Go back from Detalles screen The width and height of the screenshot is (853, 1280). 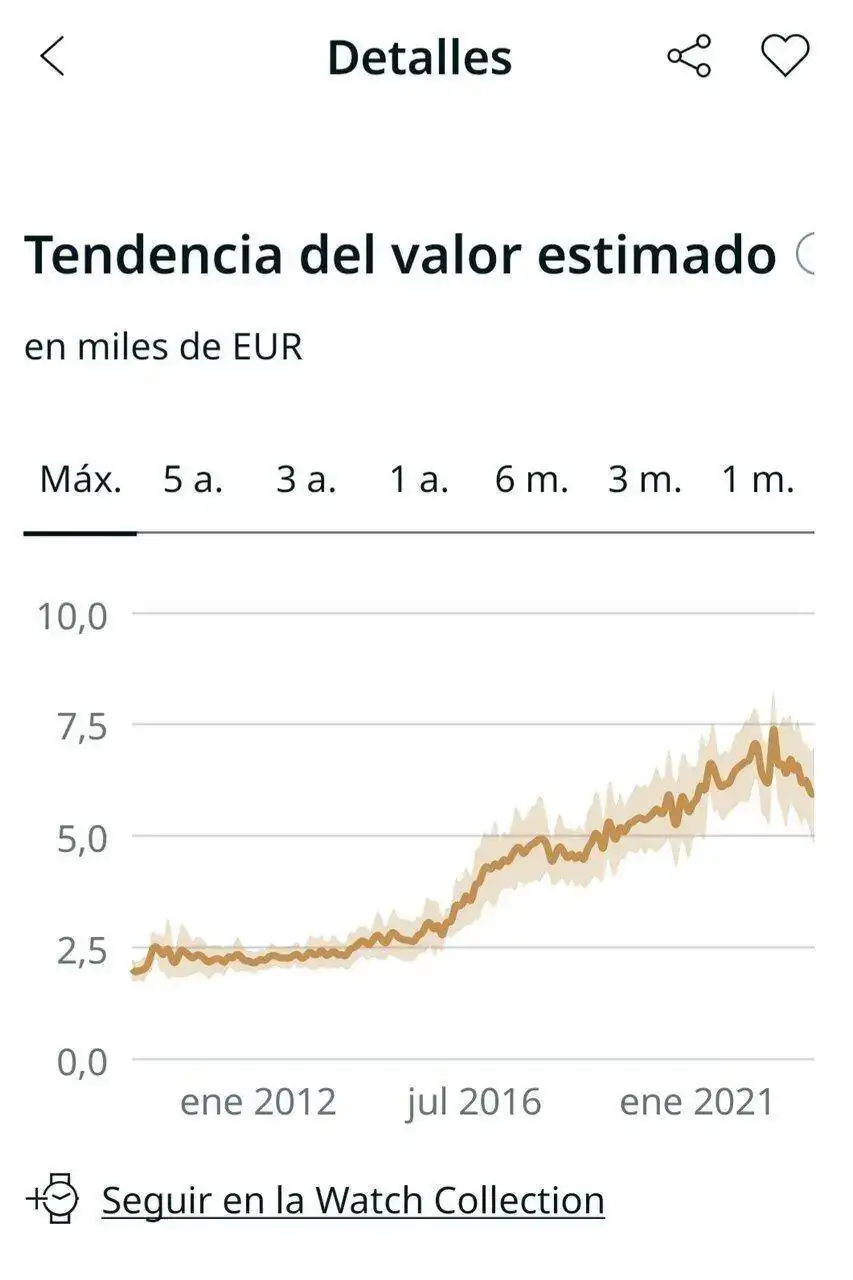[x=52, y=56]
